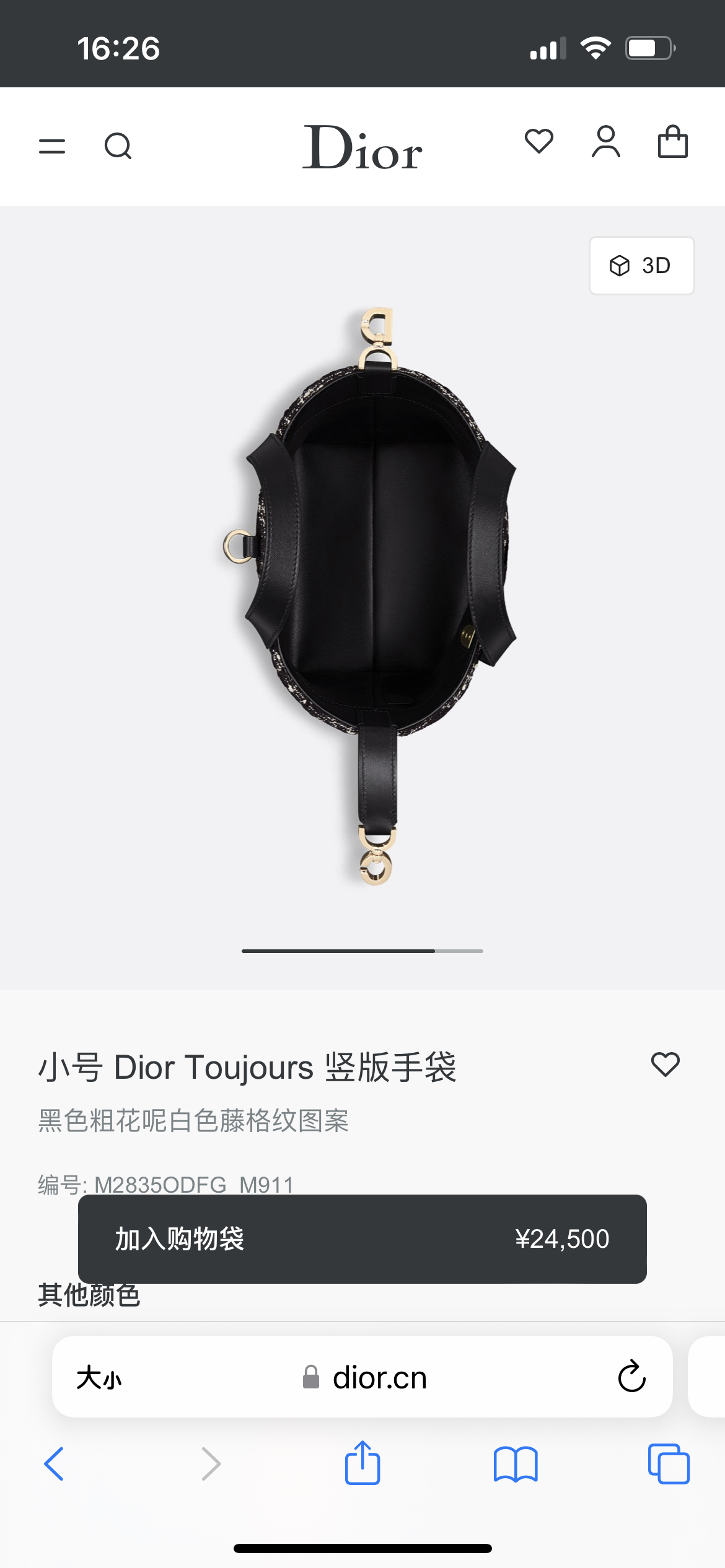Add Dior Toujours bag to wishlist
The image size is (725, 1568).
coord(666,1065)
